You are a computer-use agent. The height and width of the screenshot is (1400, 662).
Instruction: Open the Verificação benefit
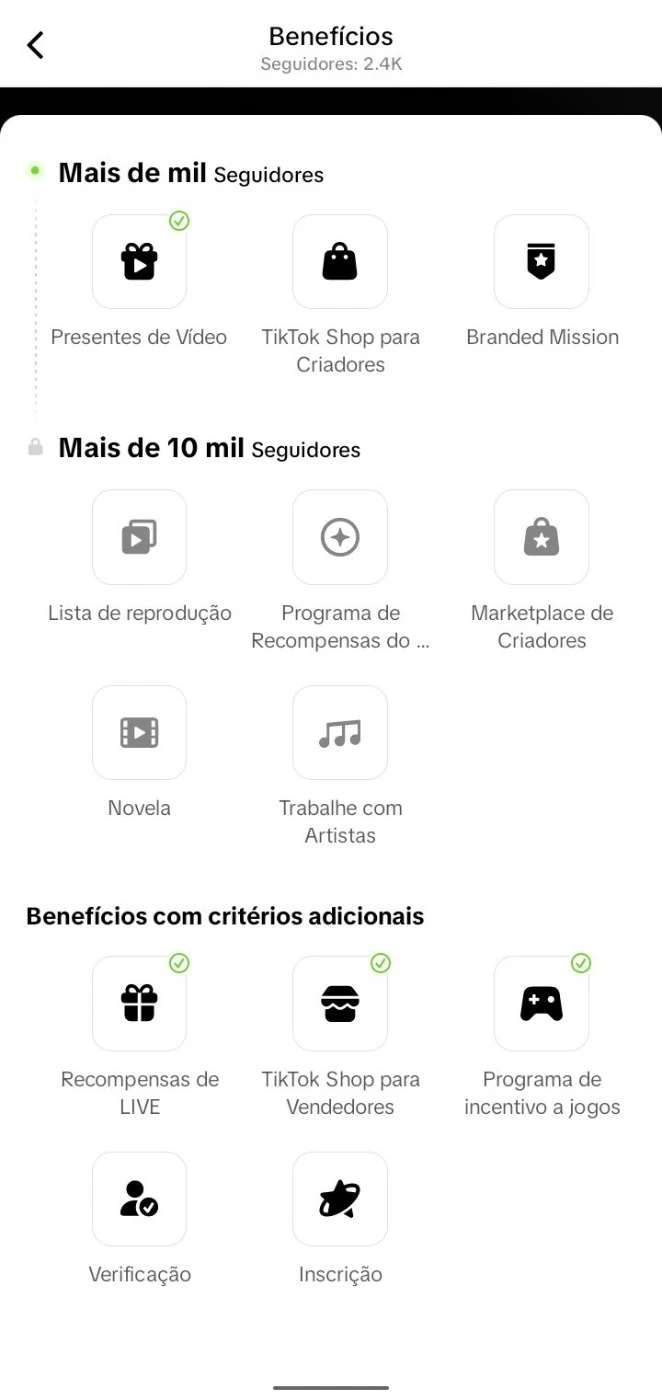[x=139, y=1199]
